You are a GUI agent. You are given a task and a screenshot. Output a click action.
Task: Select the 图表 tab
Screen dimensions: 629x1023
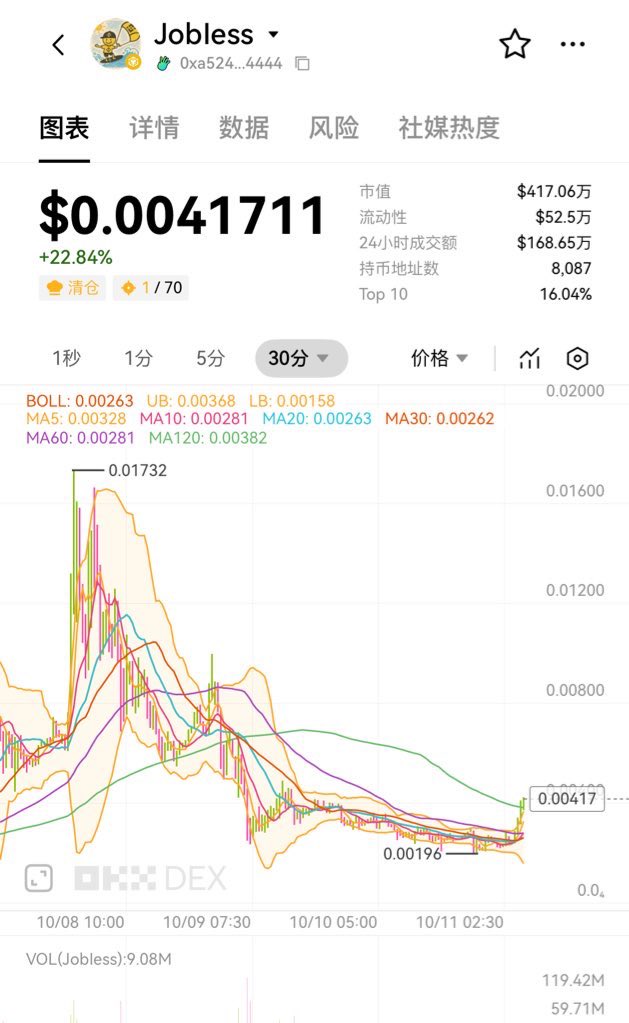pos(64,128)
